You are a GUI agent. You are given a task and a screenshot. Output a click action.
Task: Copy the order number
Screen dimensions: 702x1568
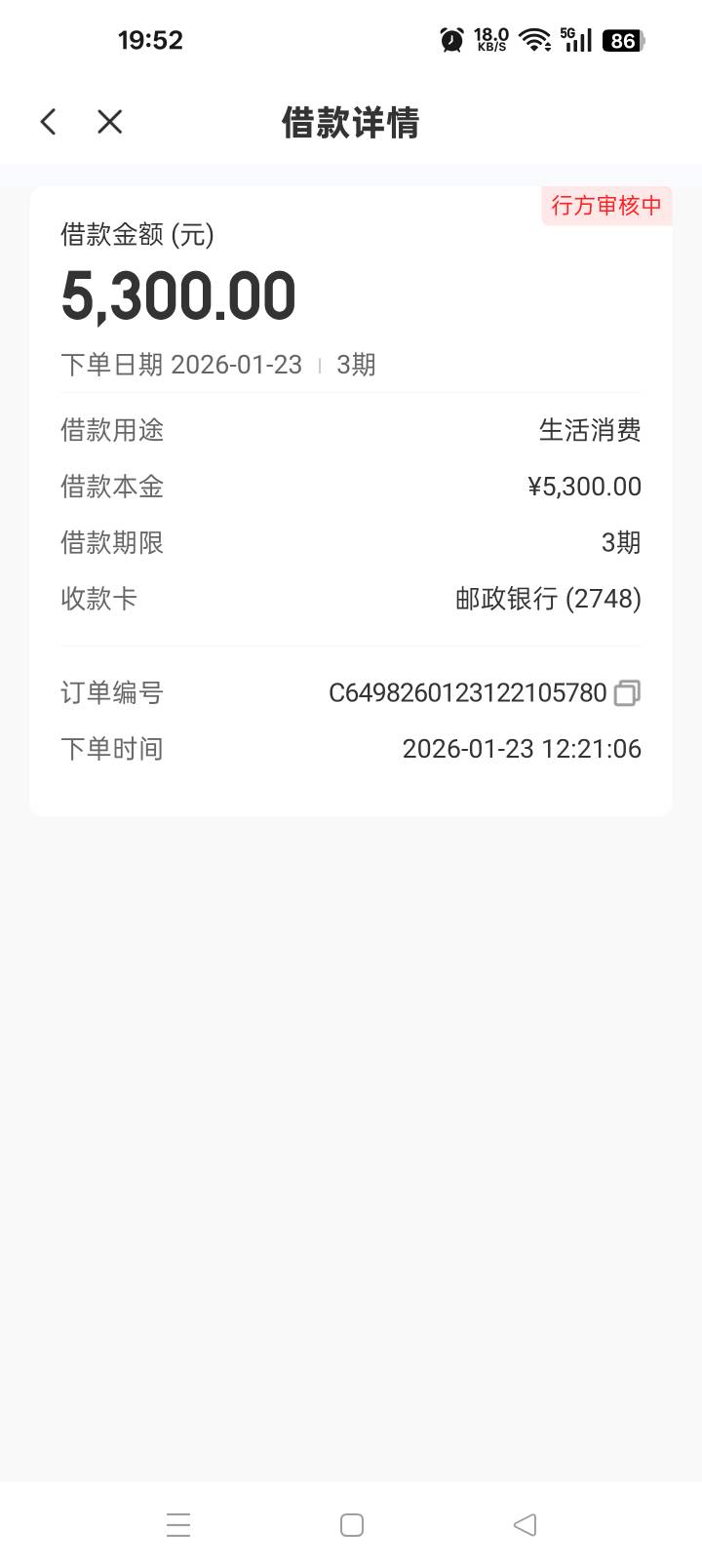[x=627, y=693]
